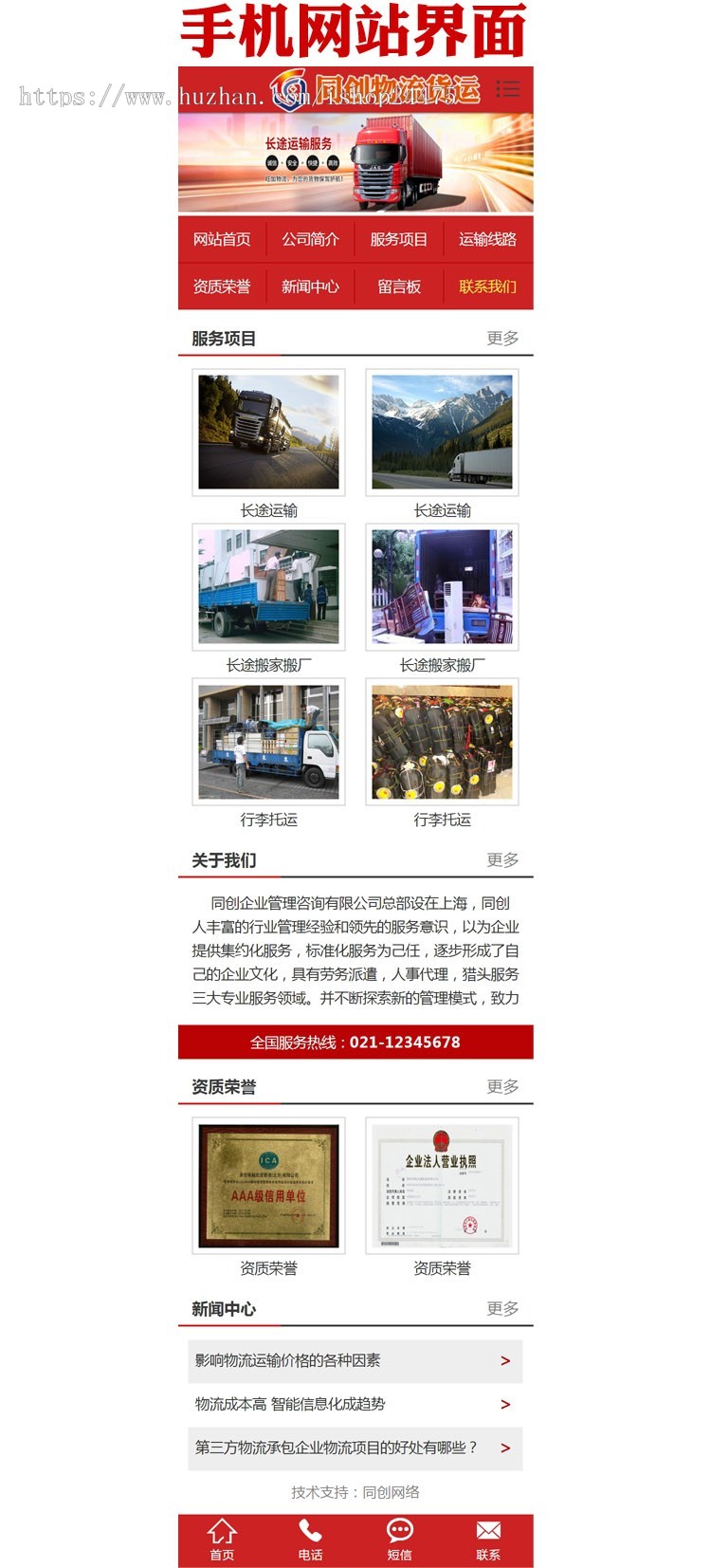Expand 更多 beside 关于我们 heading
The height and width of the screenshot is (1568, 711).
(x=503, y=858)
